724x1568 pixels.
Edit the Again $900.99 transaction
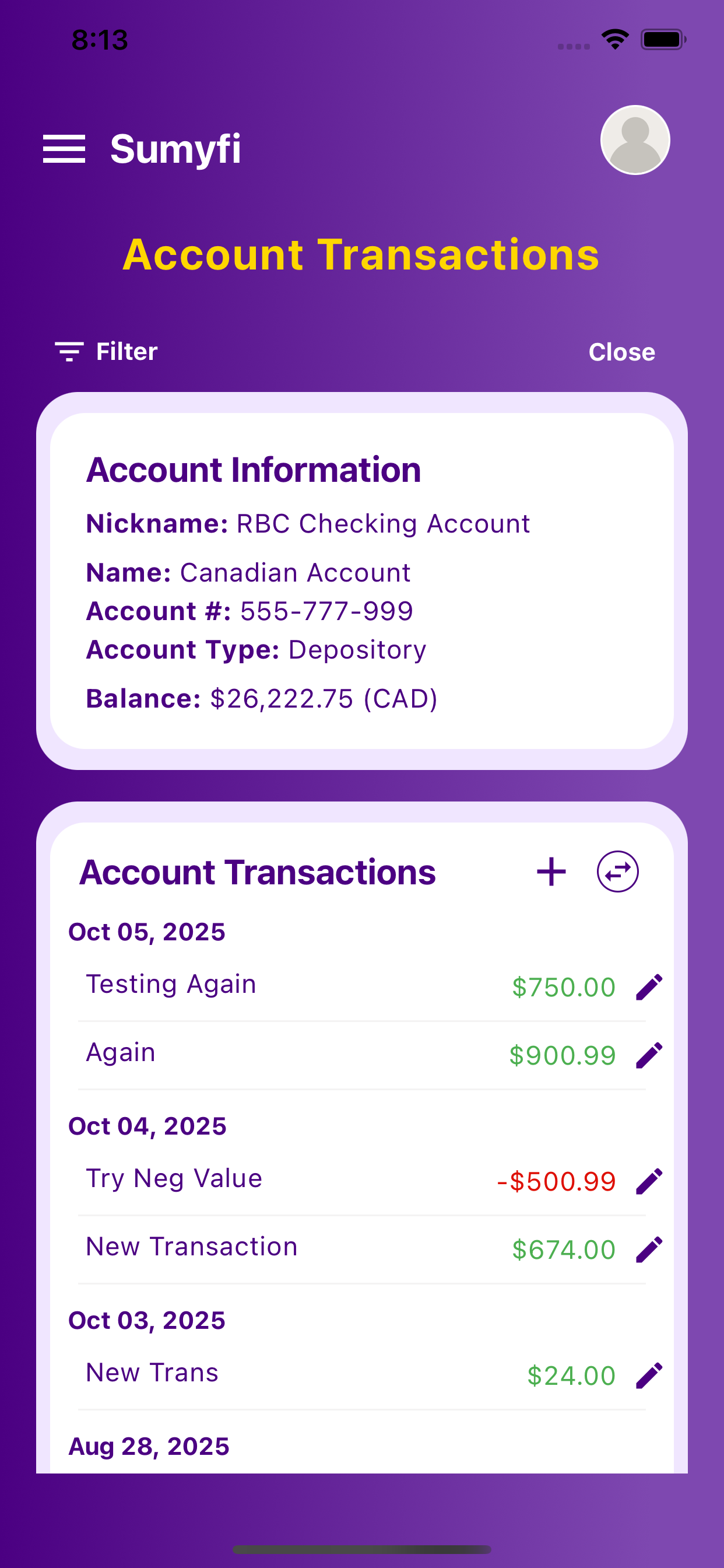(x=649, y=1055)
